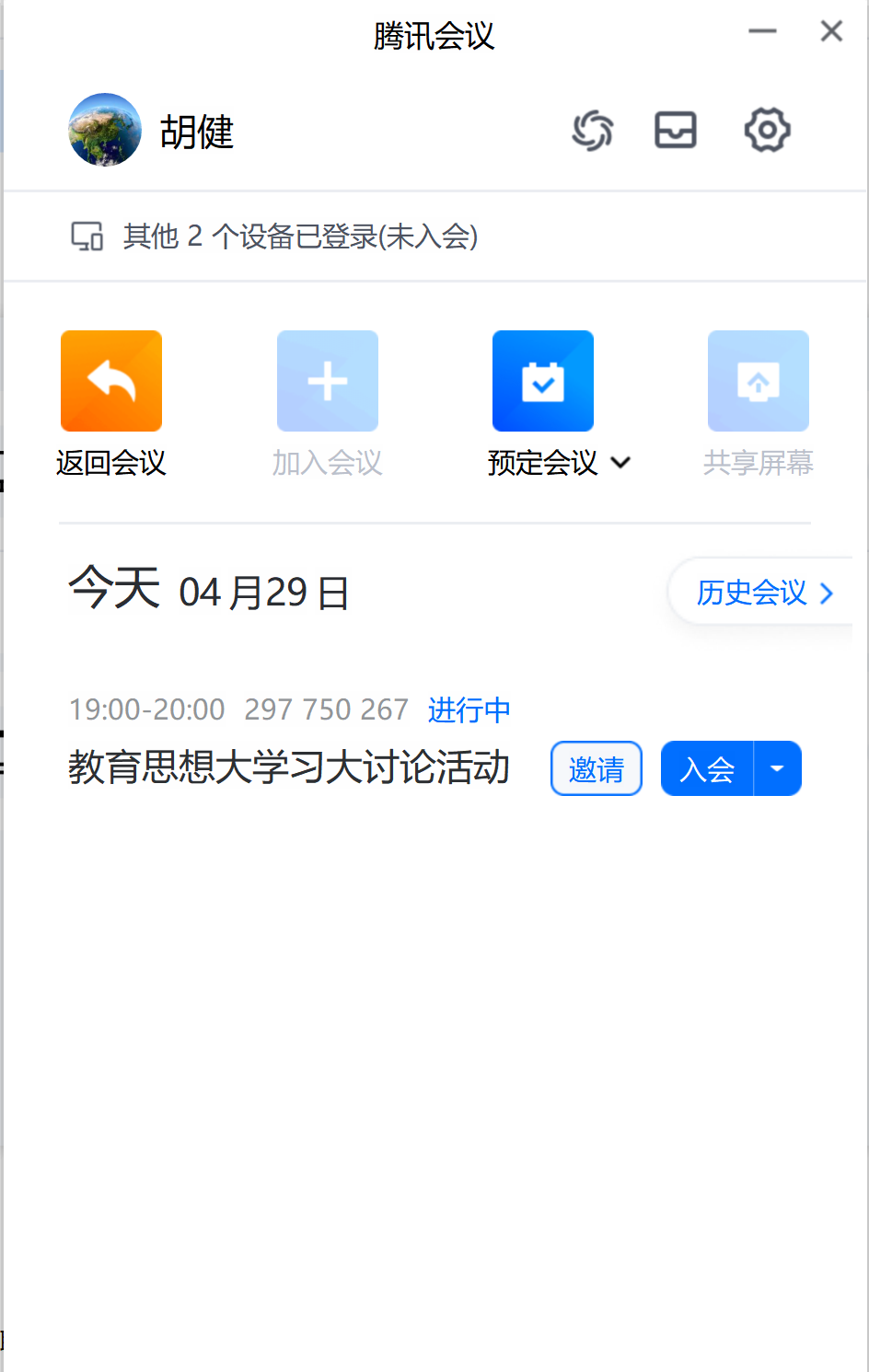This screenshot has width=869, height=1372.
Task: Tap 邀请 to invite participants
Action: click(596, 768)
